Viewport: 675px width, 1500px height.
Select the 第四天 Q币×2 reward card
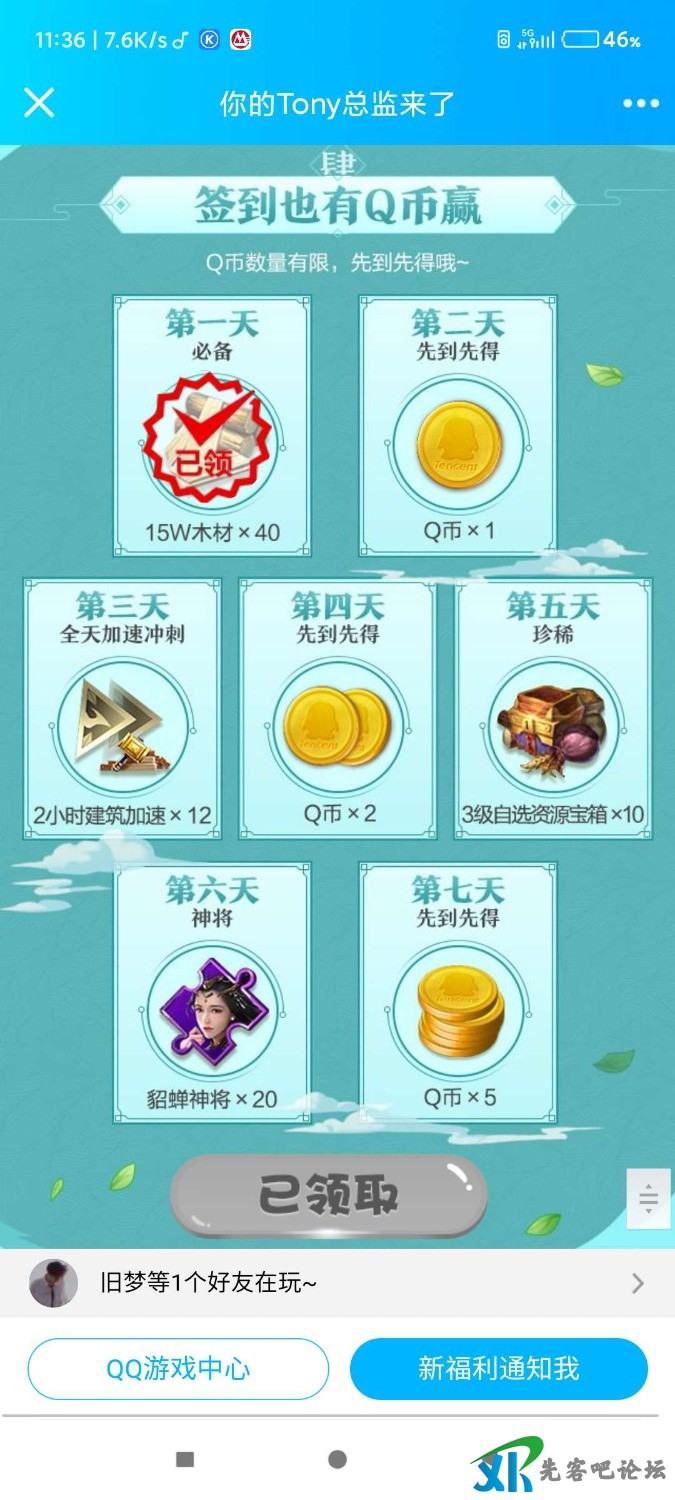coord(337,708)
